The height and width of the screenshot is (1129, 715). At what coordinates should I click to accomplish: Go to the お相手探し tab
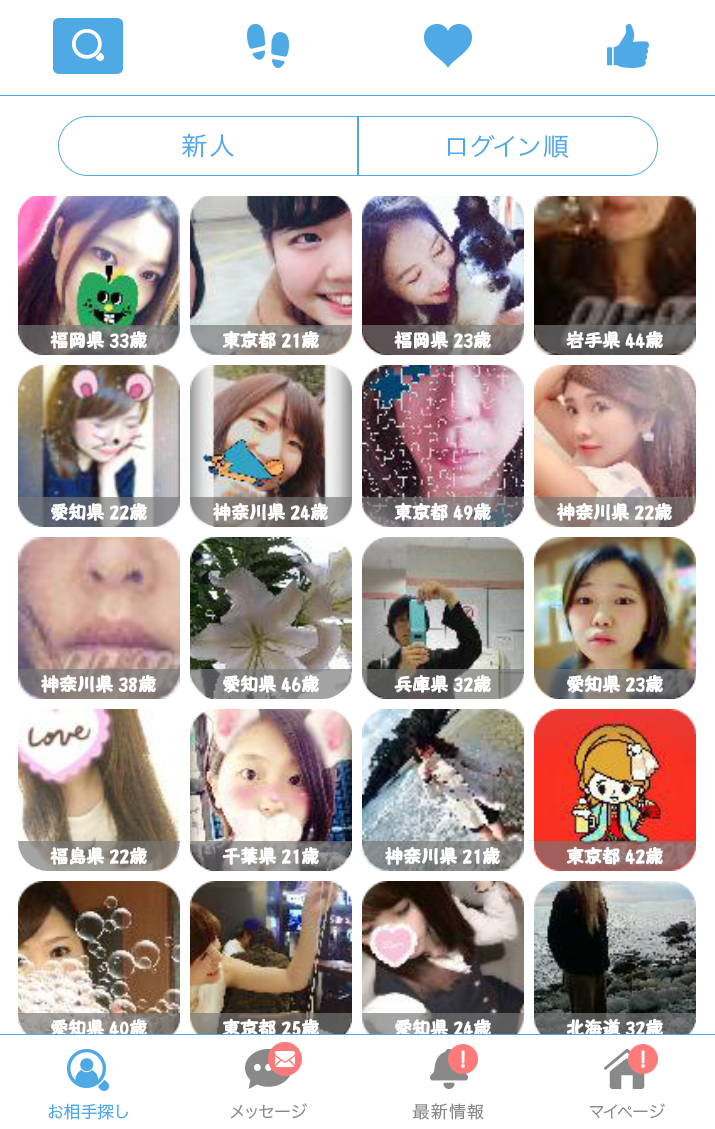pyautogui.click(x=88, y=1083)
